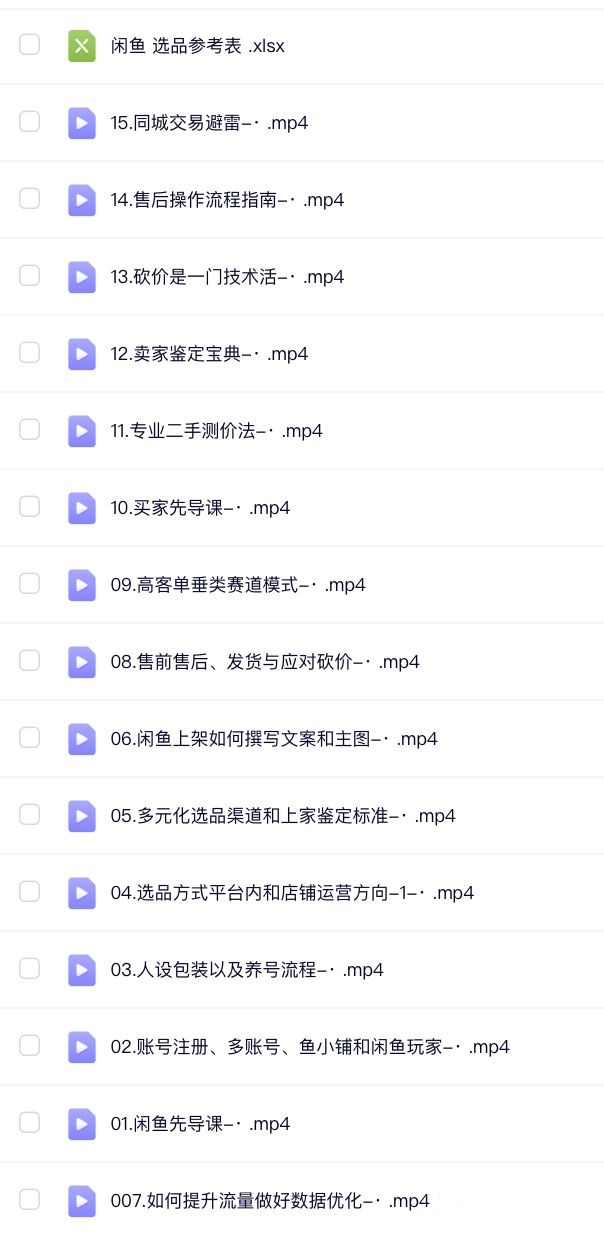
Task: Check the box next to 12.卖家鉴定宝典
Action: [30, 352]
